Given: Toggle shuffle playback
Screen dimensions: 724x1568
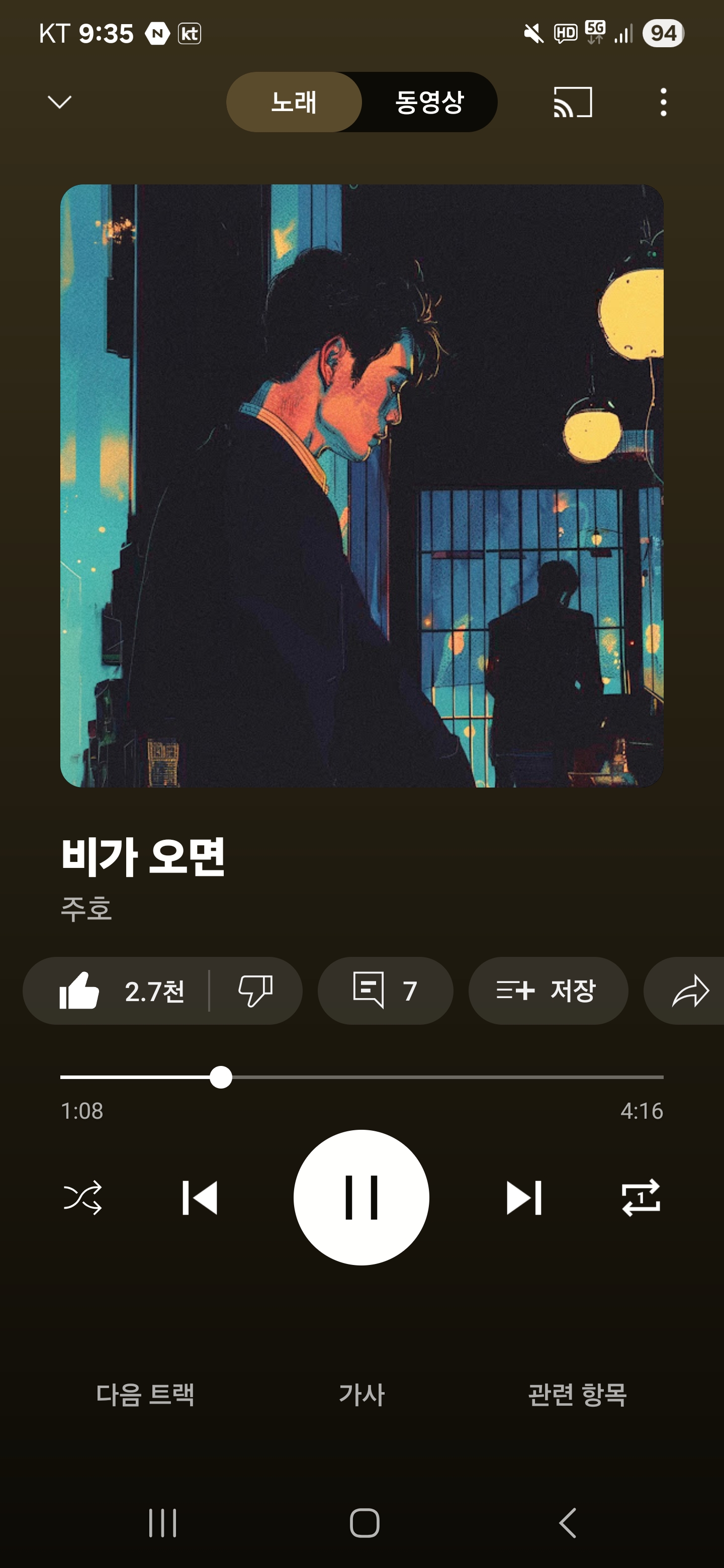Looking at the screenshot, I should point(83,1197).
